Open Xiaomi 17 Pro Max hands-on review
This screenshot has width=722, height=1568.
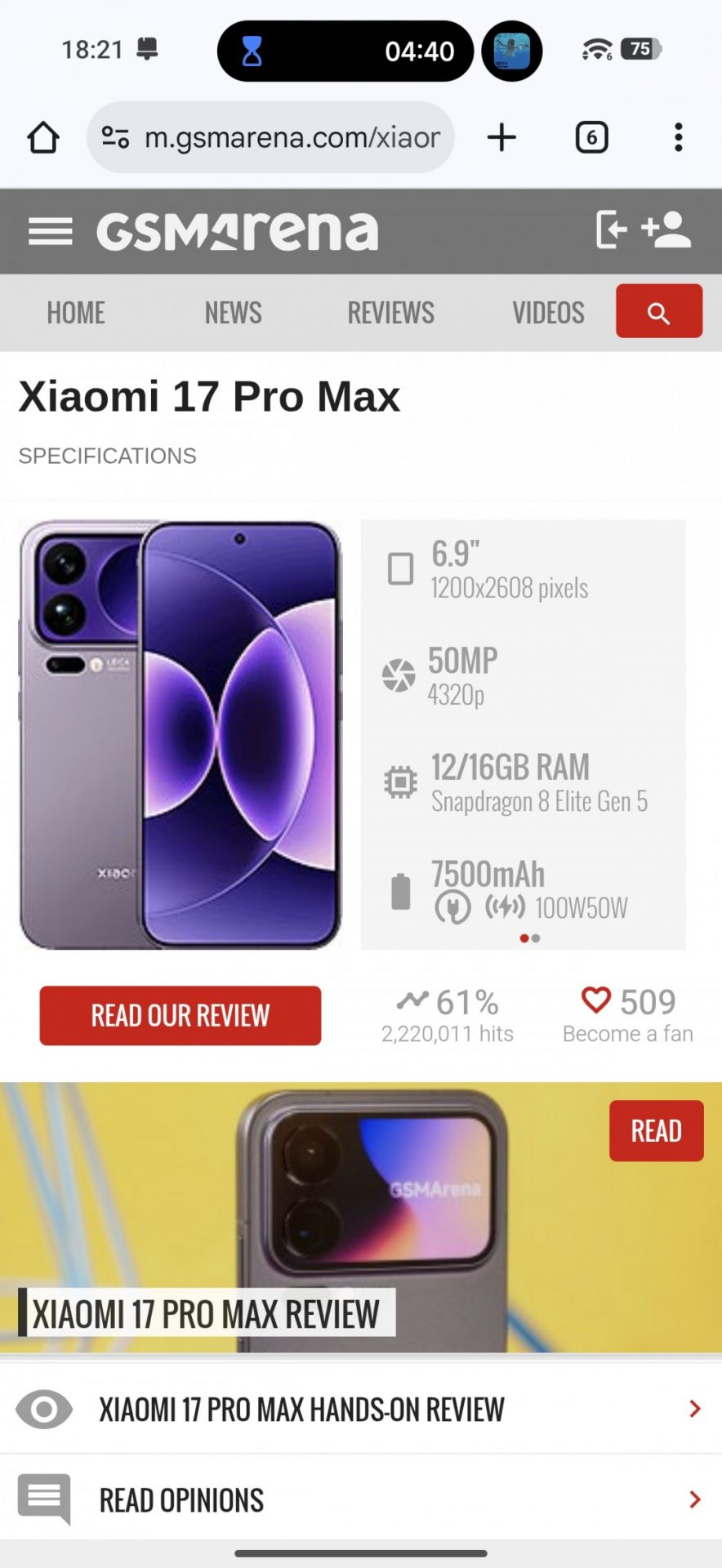coord(359,1409)
